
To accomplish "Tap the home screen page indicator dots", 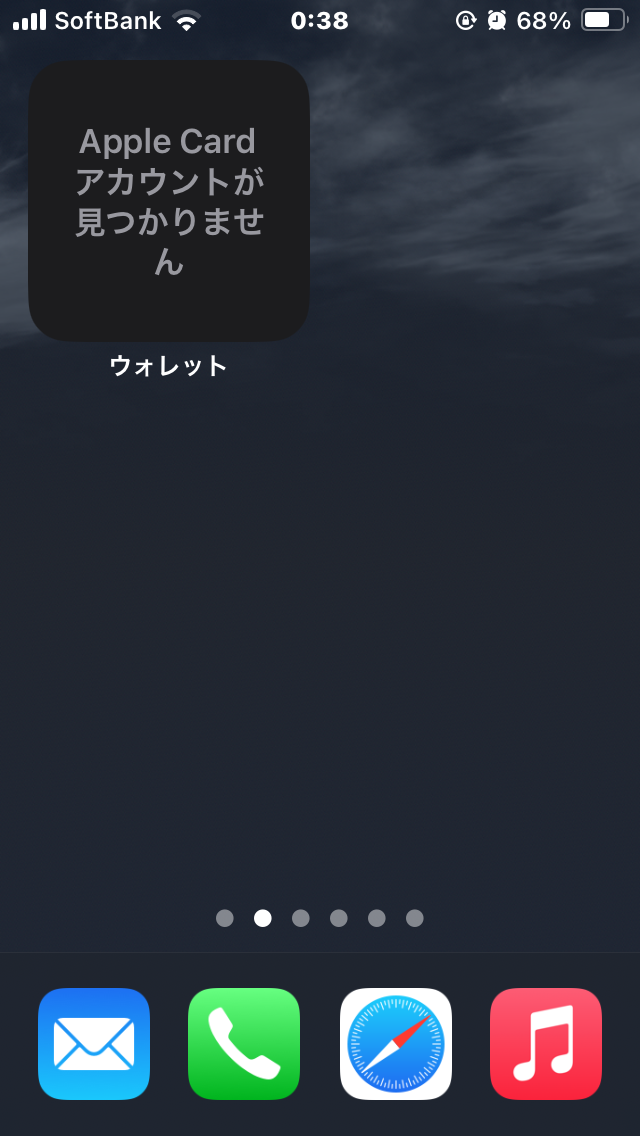I will [319, 918].
